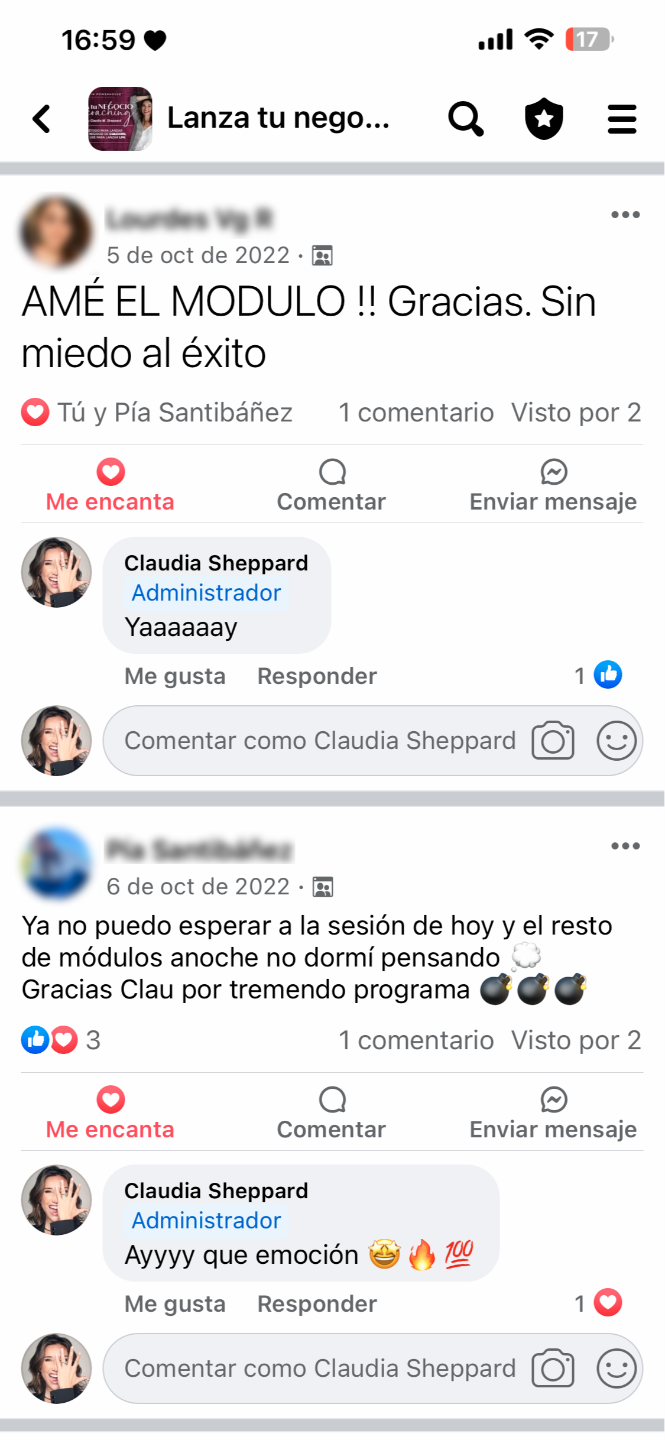This screenshot has height=1440, width=665.
Task: Open options for the 5 de oct post
Action: click(625, 215)
